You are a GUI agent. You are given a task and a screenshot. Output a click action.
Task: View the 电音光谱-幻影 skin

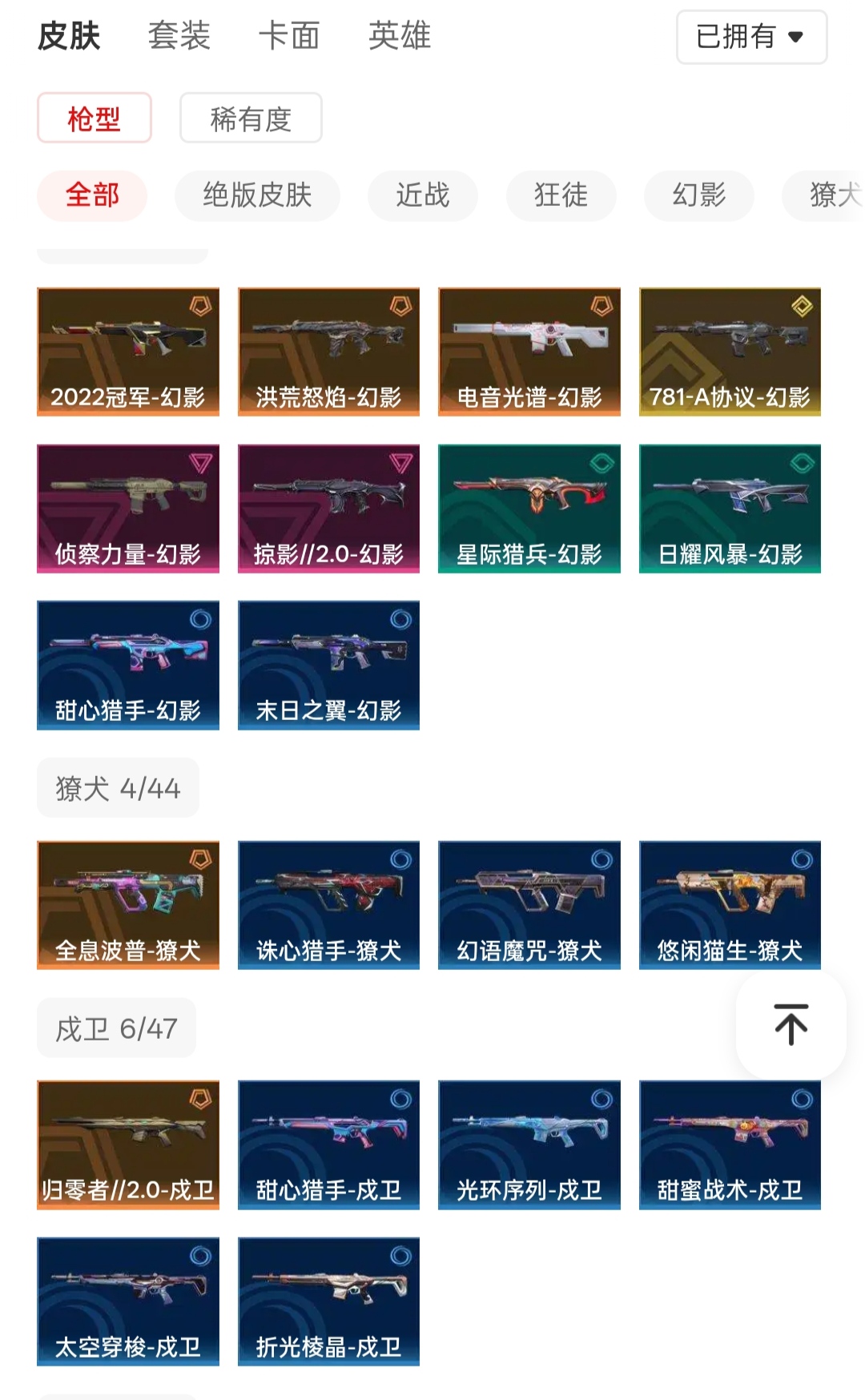529,352
